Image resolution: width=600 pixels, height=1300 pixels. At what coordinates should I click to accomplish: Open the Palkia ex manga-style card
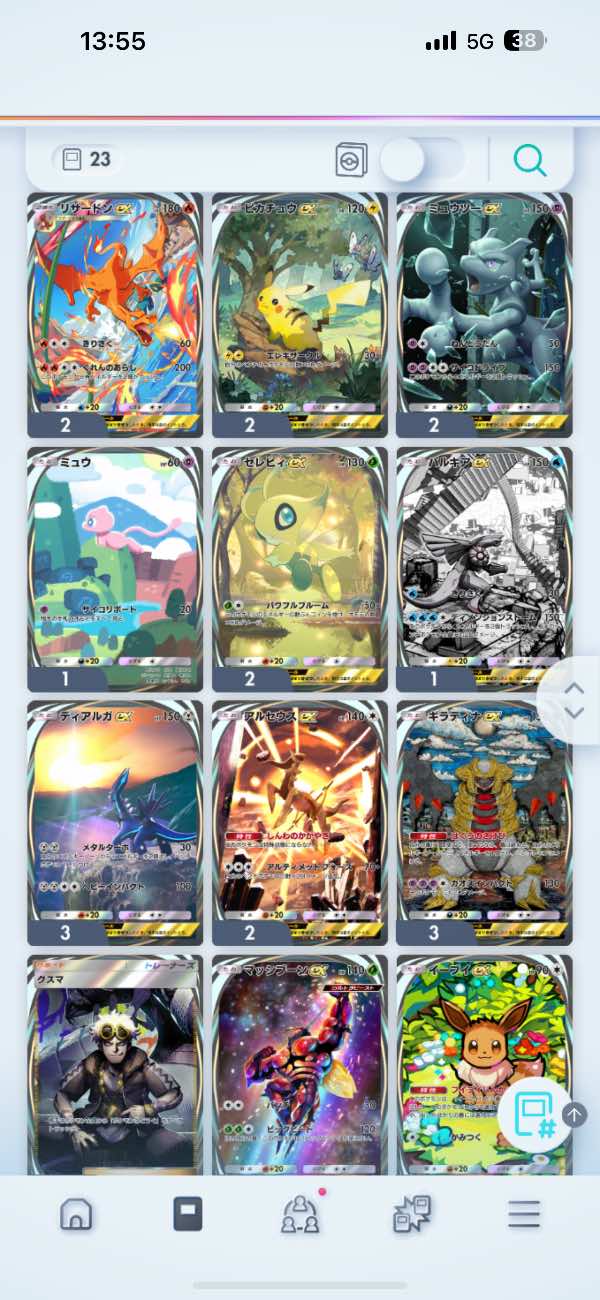(x=484, y=569)
